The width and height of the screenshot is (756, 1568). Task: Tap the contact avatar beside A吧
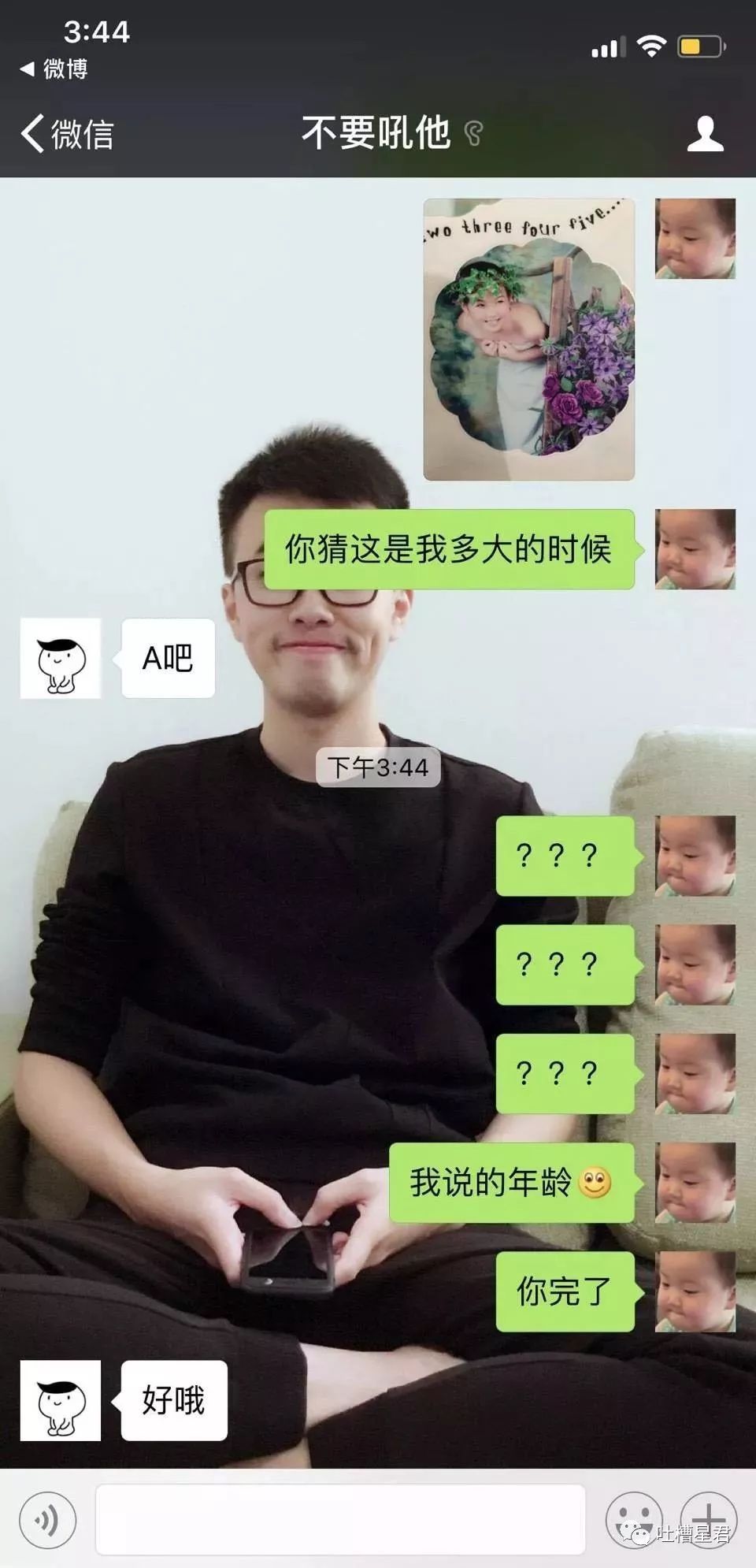61,659
